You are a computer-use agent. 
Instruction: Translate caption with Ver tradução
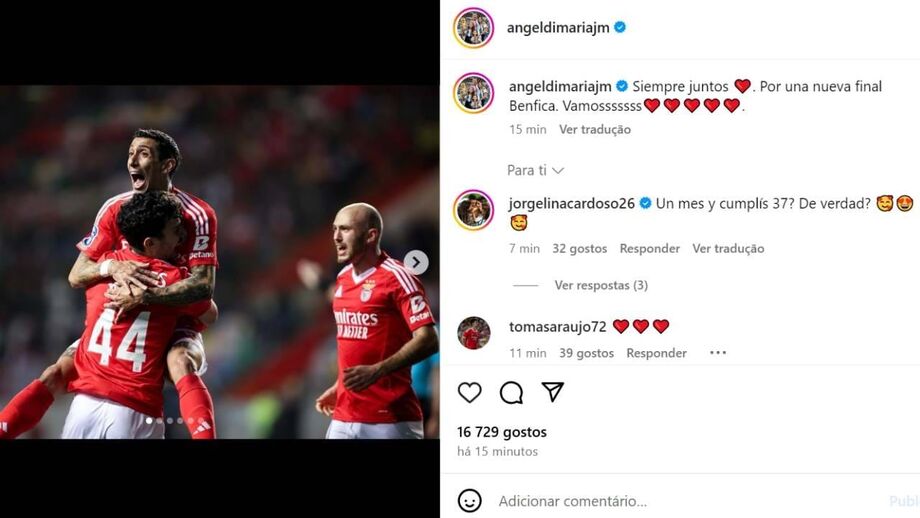coord(594,129)
